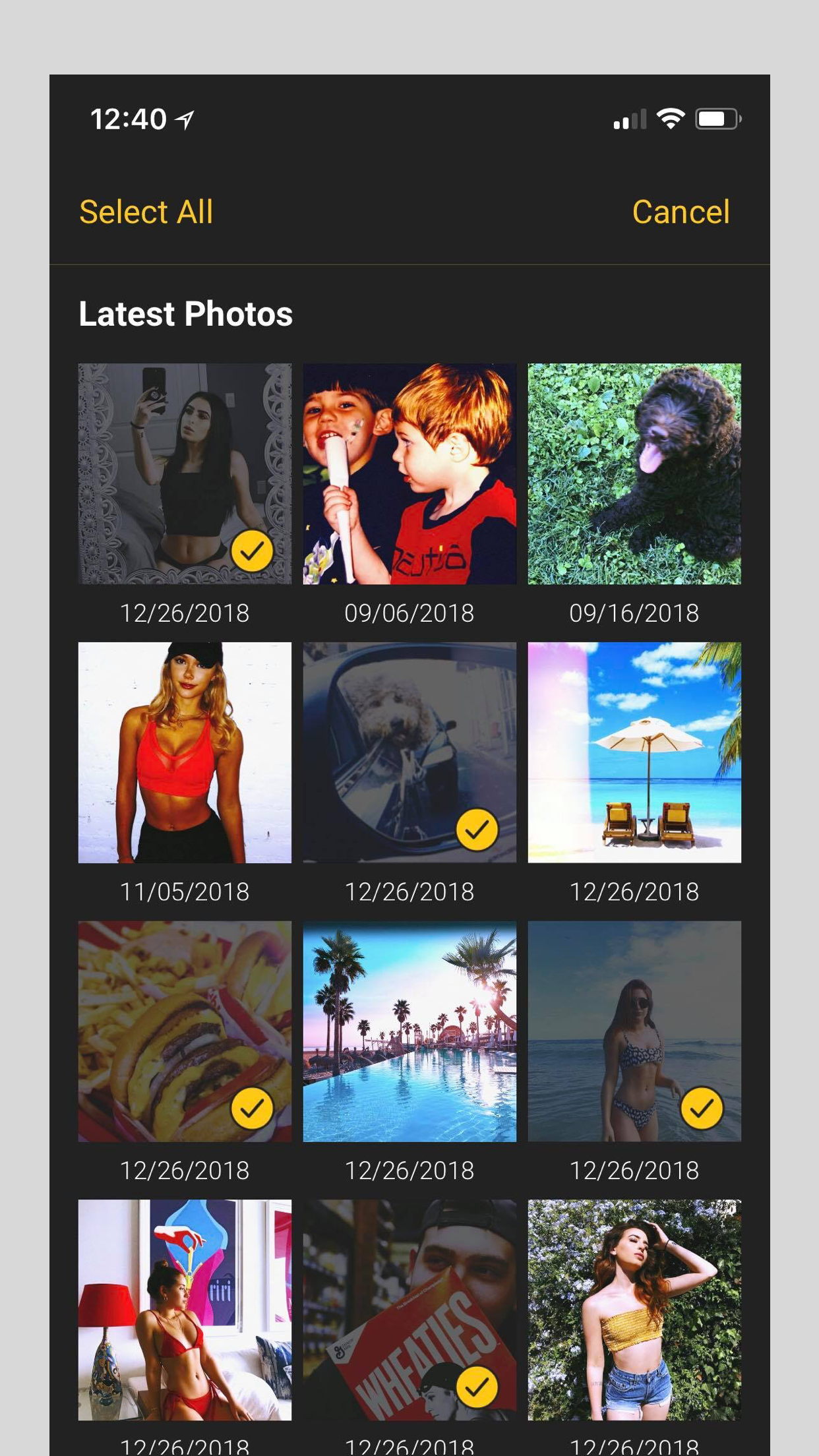The width and height of the screenshot is (819, 1456).
Task: Cancel the photo selection
Action: coord(681,212)
